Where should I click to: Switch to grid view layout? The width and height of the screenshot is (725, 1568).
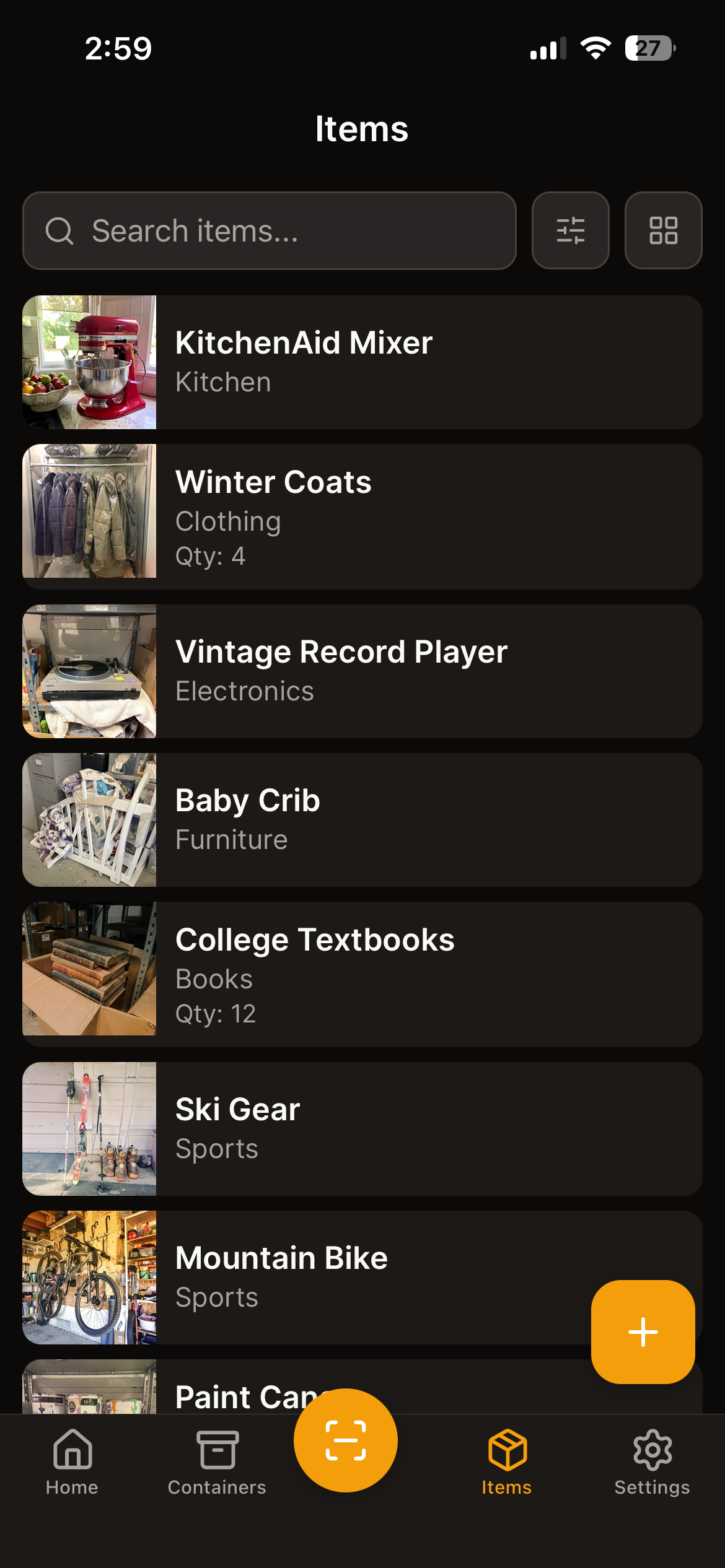662,230
